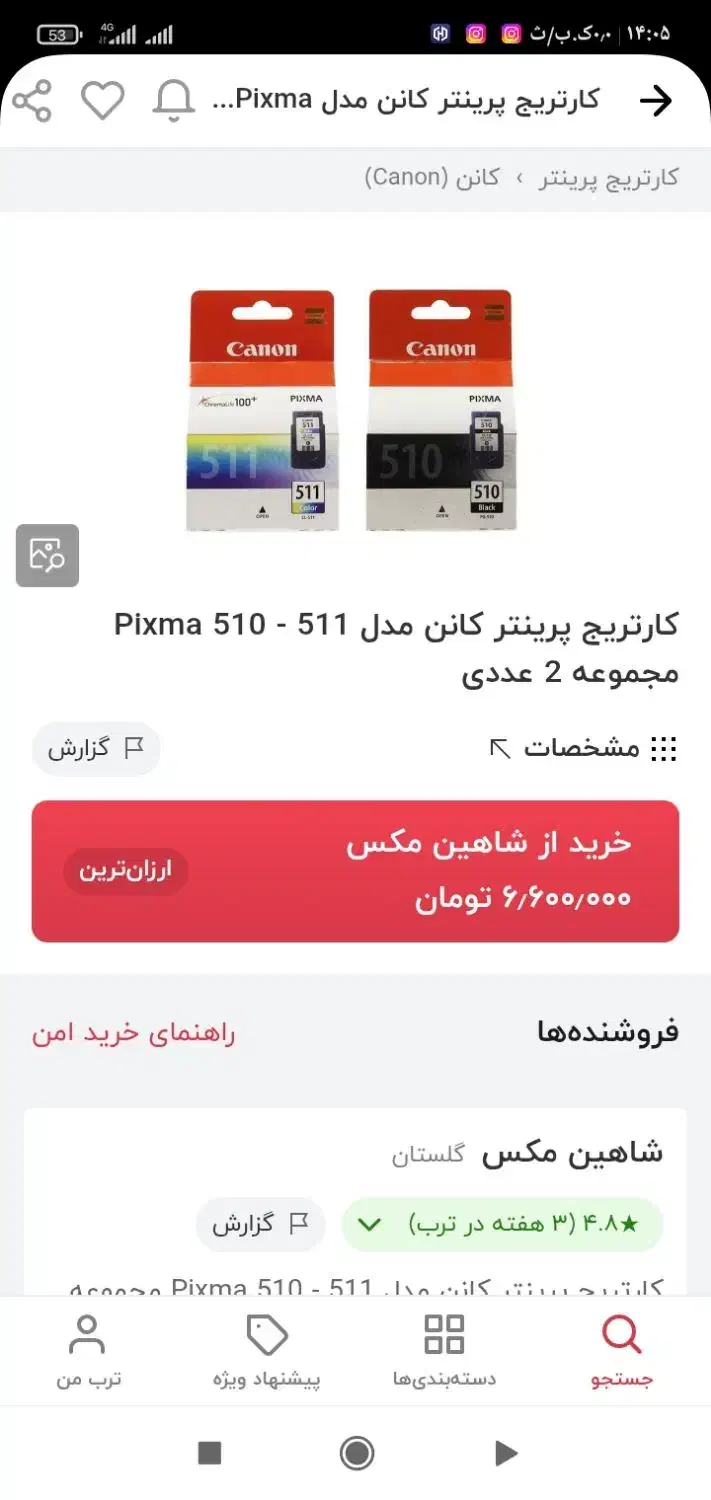Open the کارتریج پرینتر breadcrumb category
The width and height of the screenshot is (711, 1500).
(609, 178)
